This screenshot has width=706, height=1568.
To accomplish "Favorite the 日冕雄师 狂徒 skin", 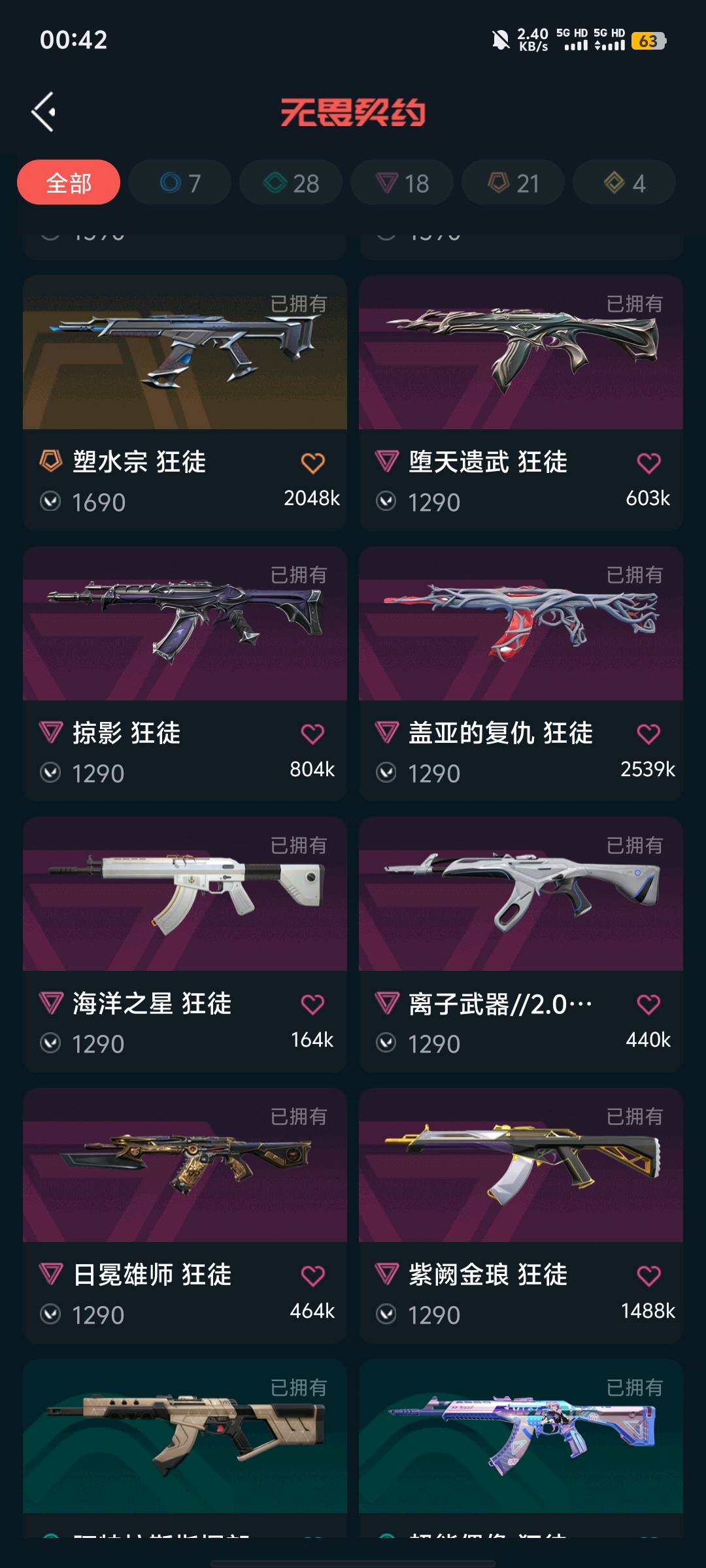I will (x=312, y=1275).
